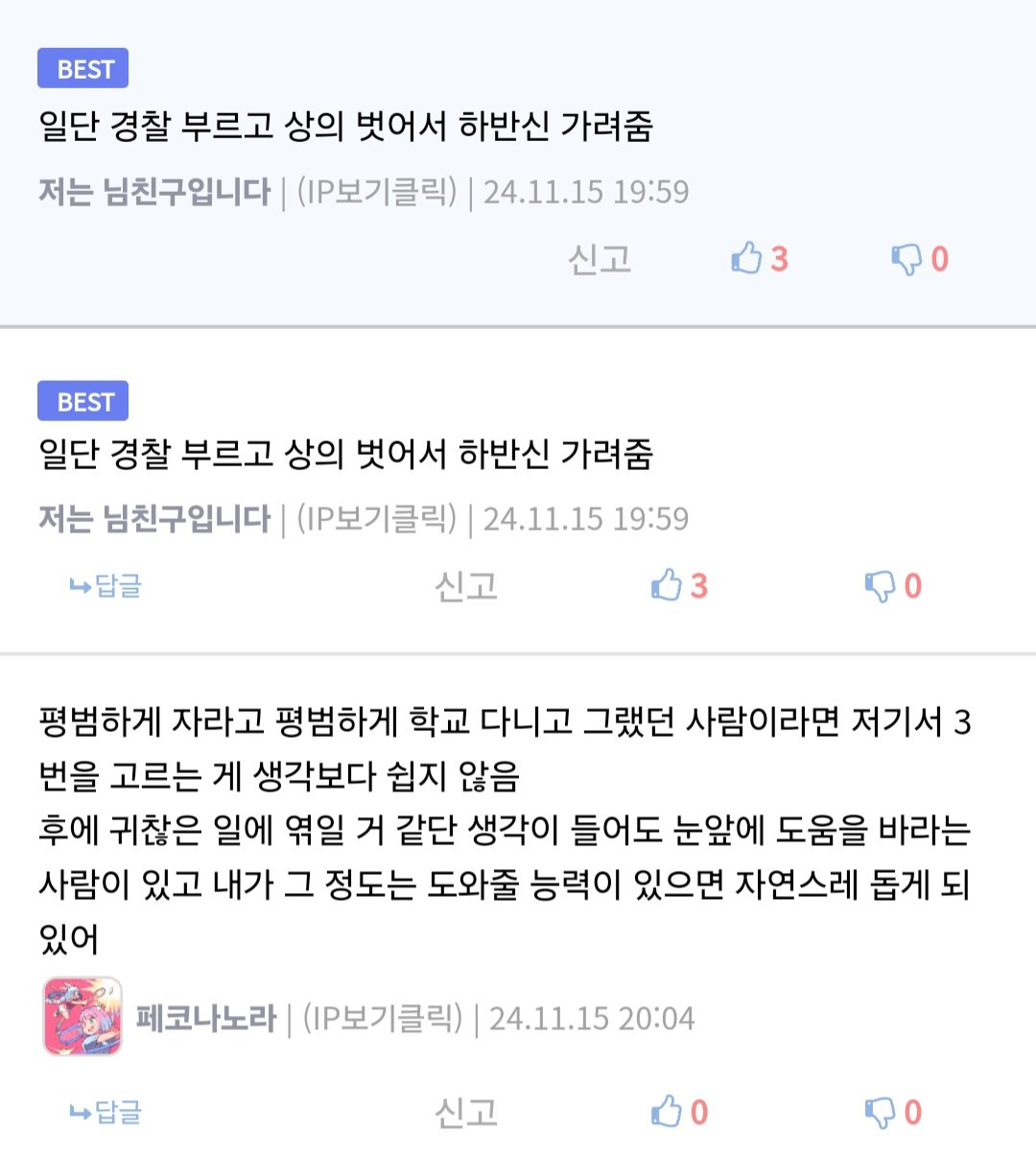Open 페코나노라's profile avatar

pyautogui.click(x=82, y=1017)
